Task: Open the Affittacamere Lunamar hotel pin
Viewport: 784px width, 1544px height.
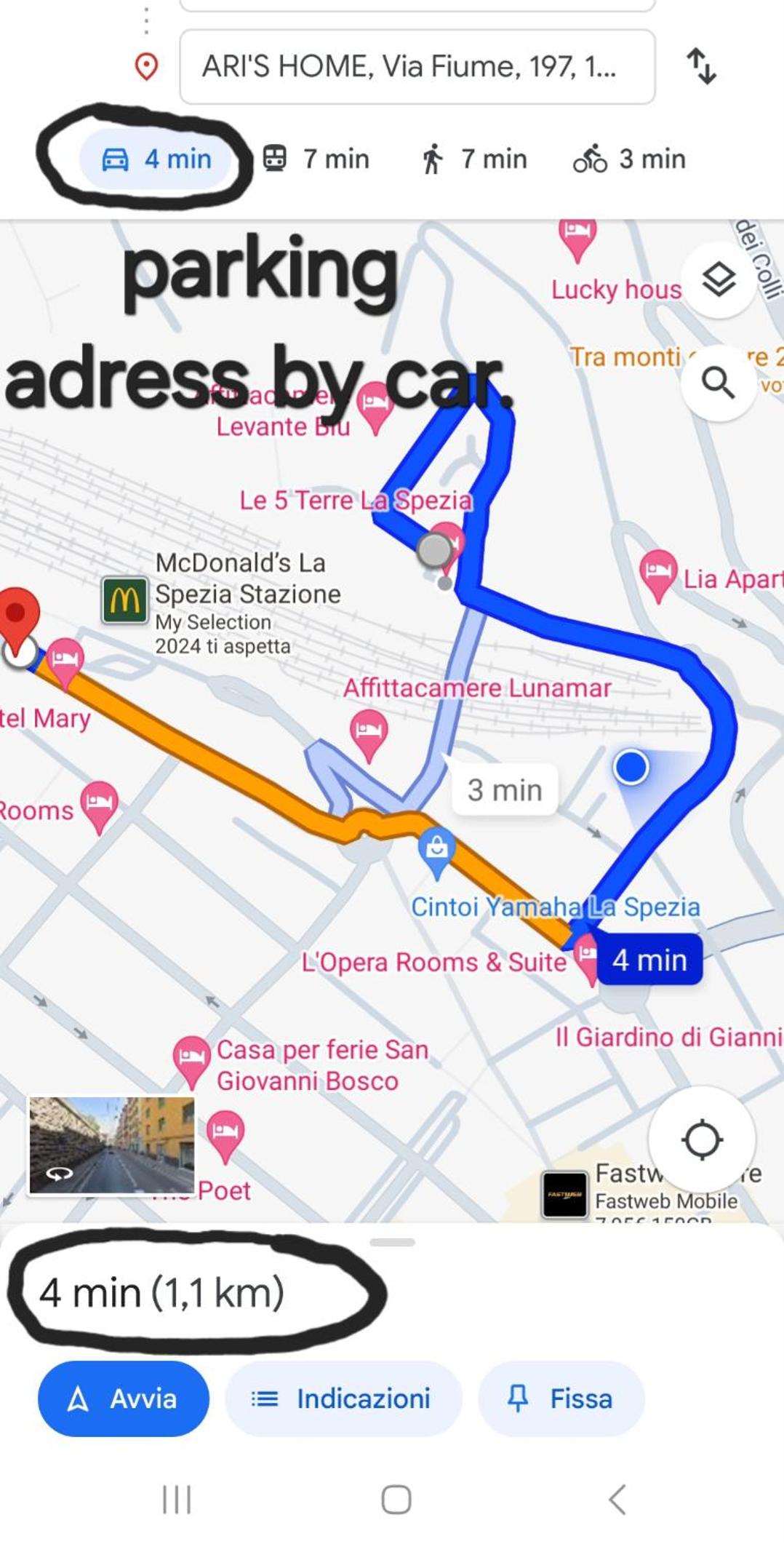Action: pos(369,733)
